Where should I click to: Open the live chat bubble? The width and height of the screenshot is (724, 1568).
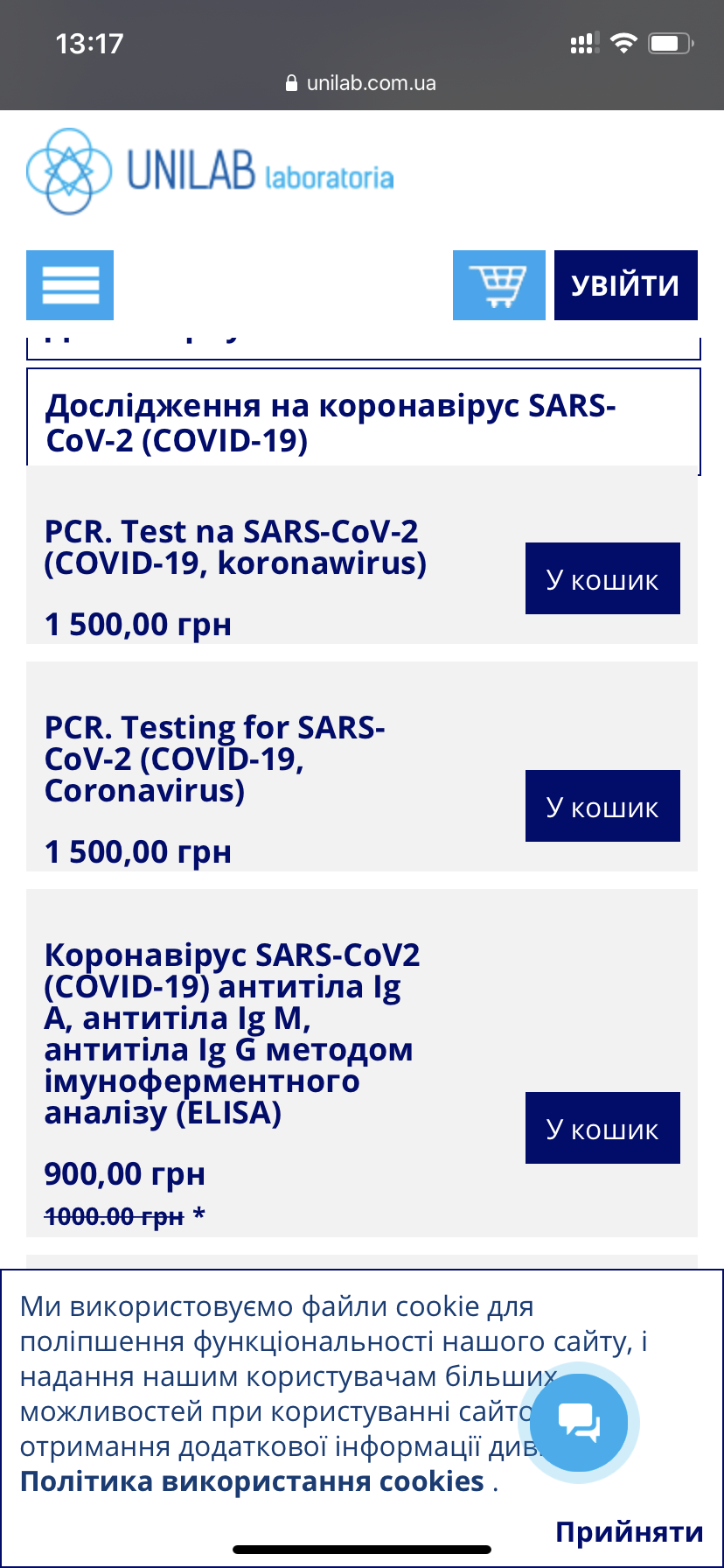point(579,1423)
